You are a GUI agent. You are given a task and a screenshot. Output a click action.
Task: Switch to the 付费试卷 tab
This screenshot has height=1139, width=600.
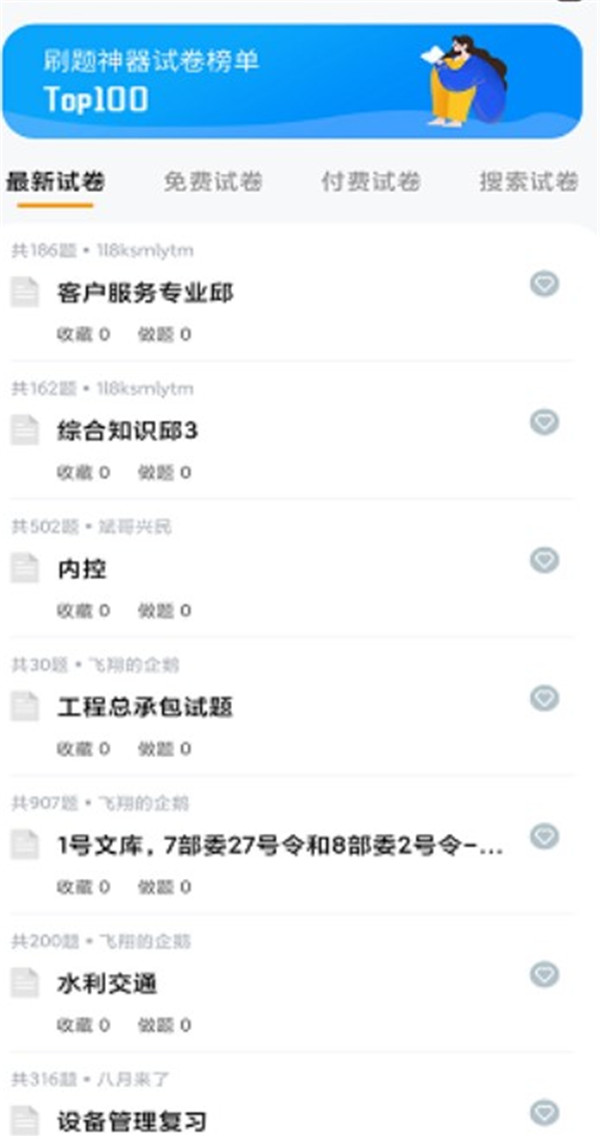click(370, 182)
